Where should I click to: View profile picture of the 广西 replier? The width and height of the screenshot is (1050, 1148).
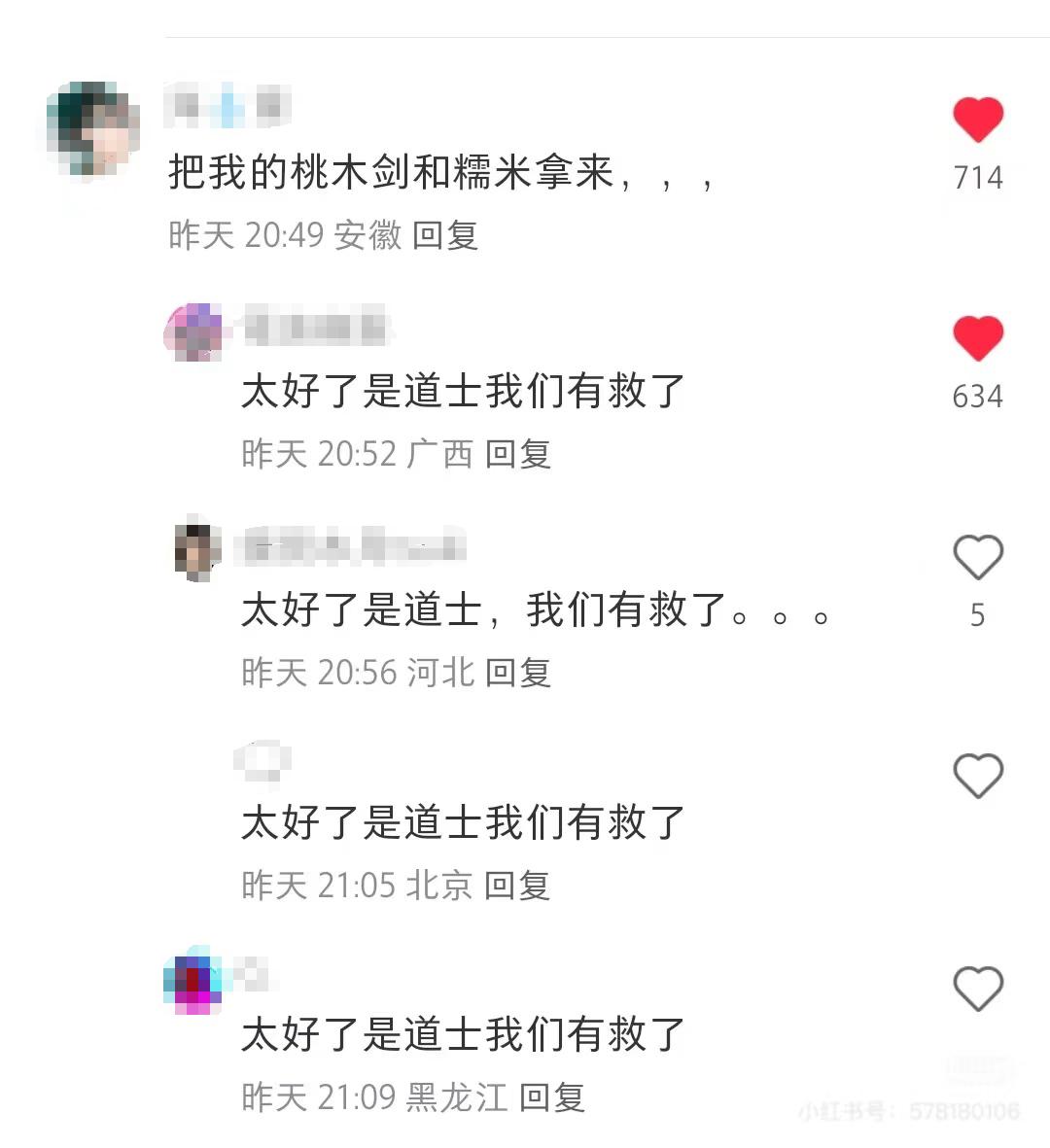pos(195,331)
